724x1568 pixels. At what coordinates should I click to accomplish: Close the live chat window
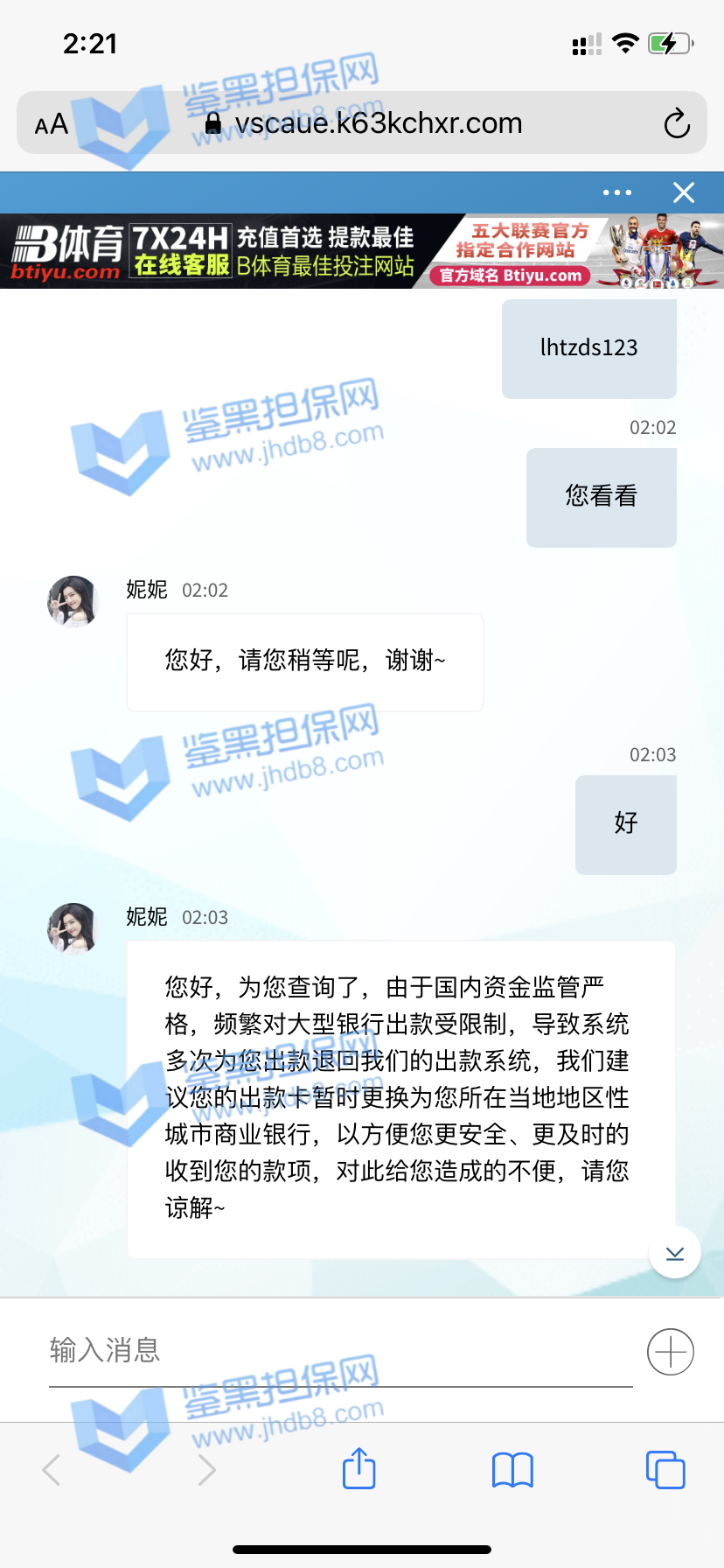684,192
